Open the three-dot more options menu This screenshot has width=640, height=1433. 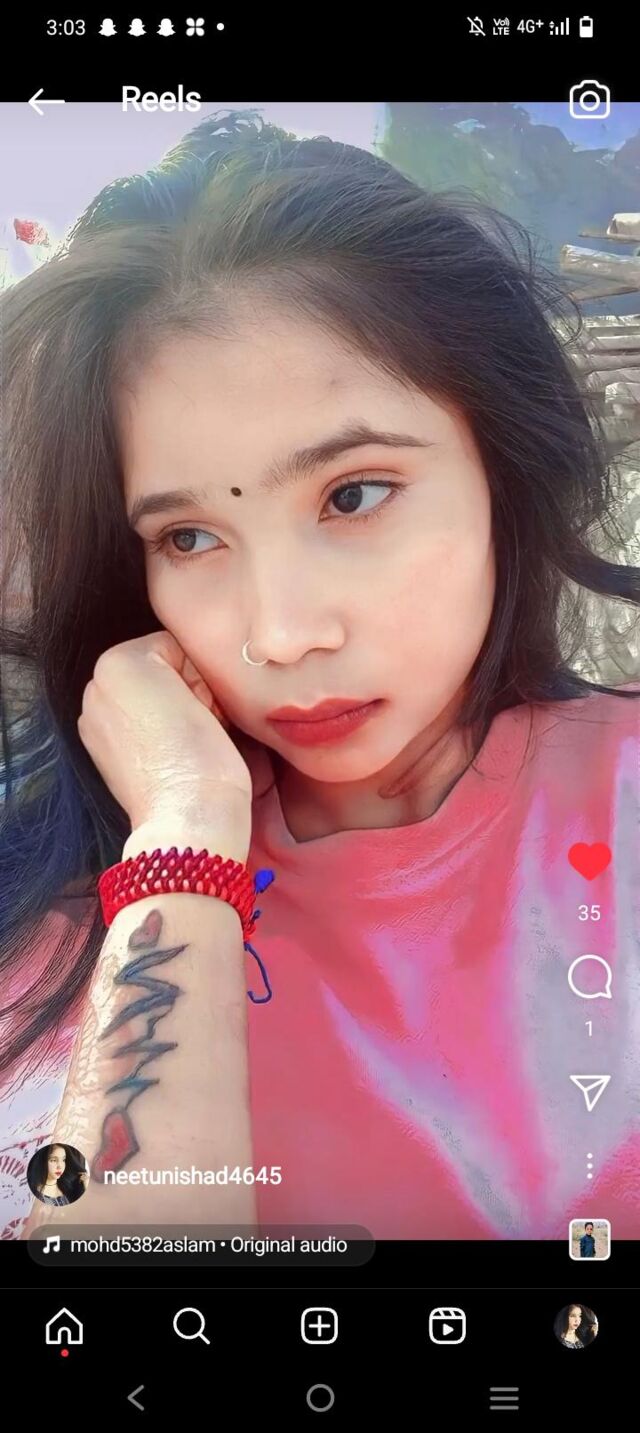click(589, 1165)
